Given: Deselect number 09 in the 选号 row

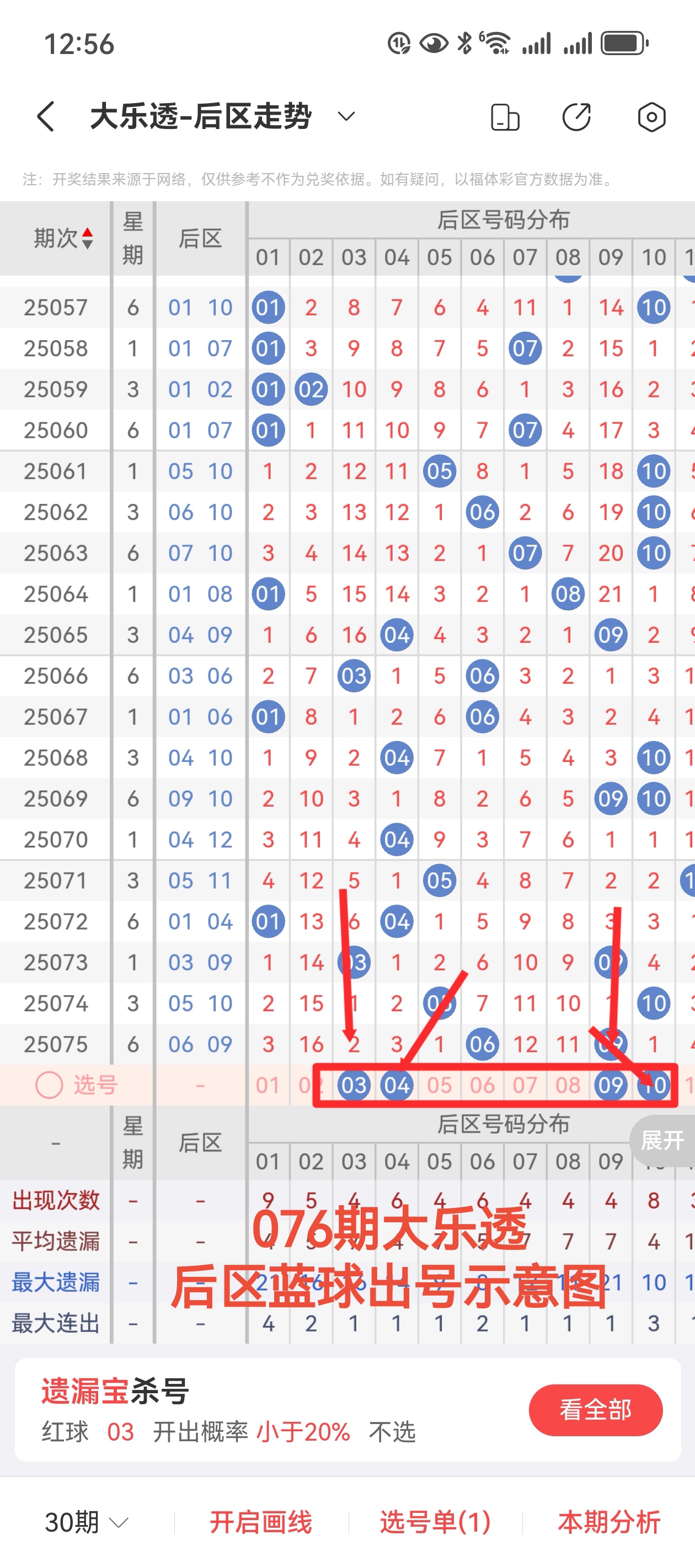Looking at the screenshot, I should coord(611,1085).
